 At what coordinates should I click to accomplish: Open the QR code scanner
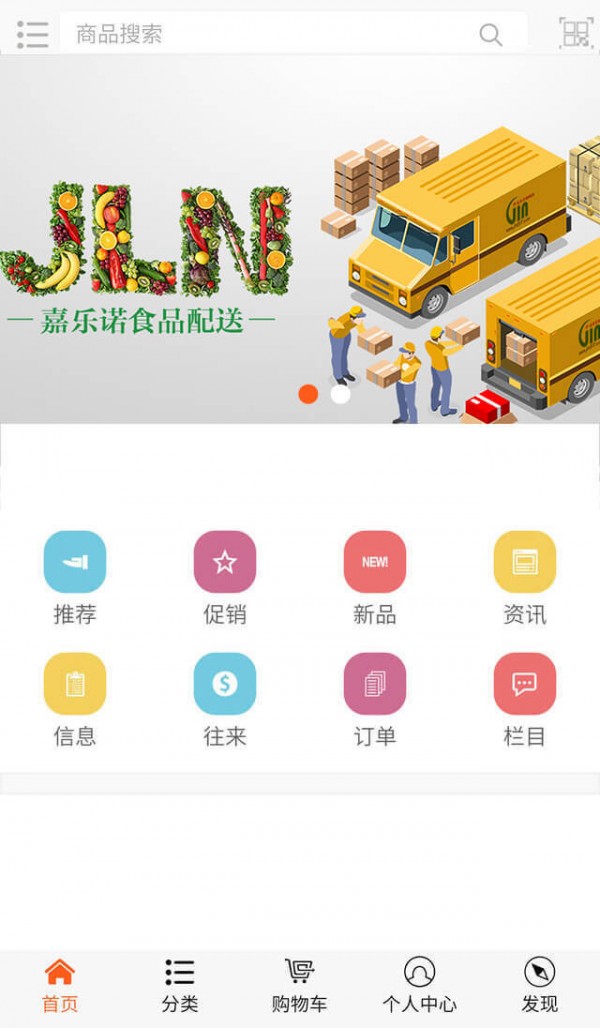(x=575, y=34)
